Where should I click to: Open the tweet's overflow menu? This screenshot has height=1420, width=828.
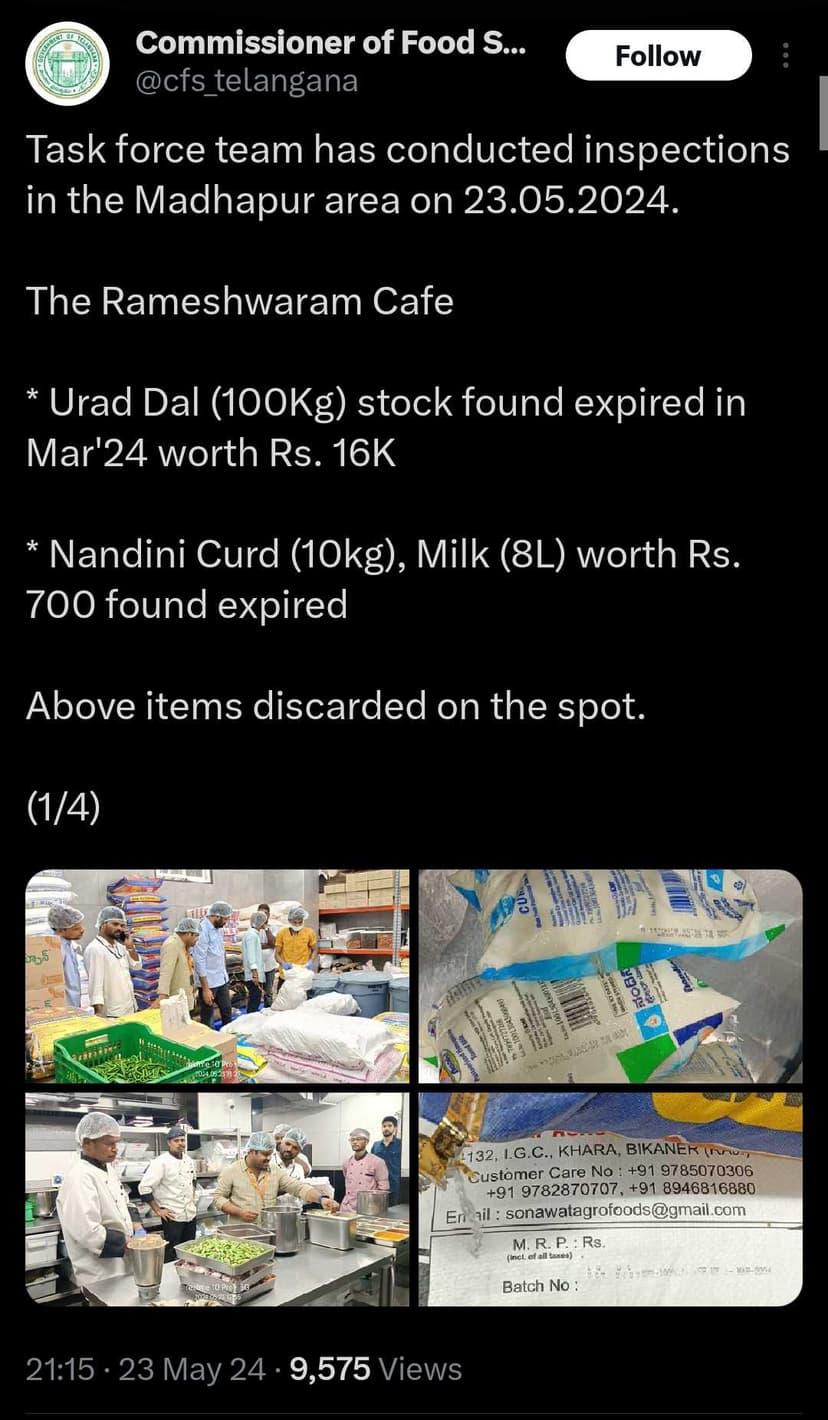pyautogui.click(x=786, y=56)
